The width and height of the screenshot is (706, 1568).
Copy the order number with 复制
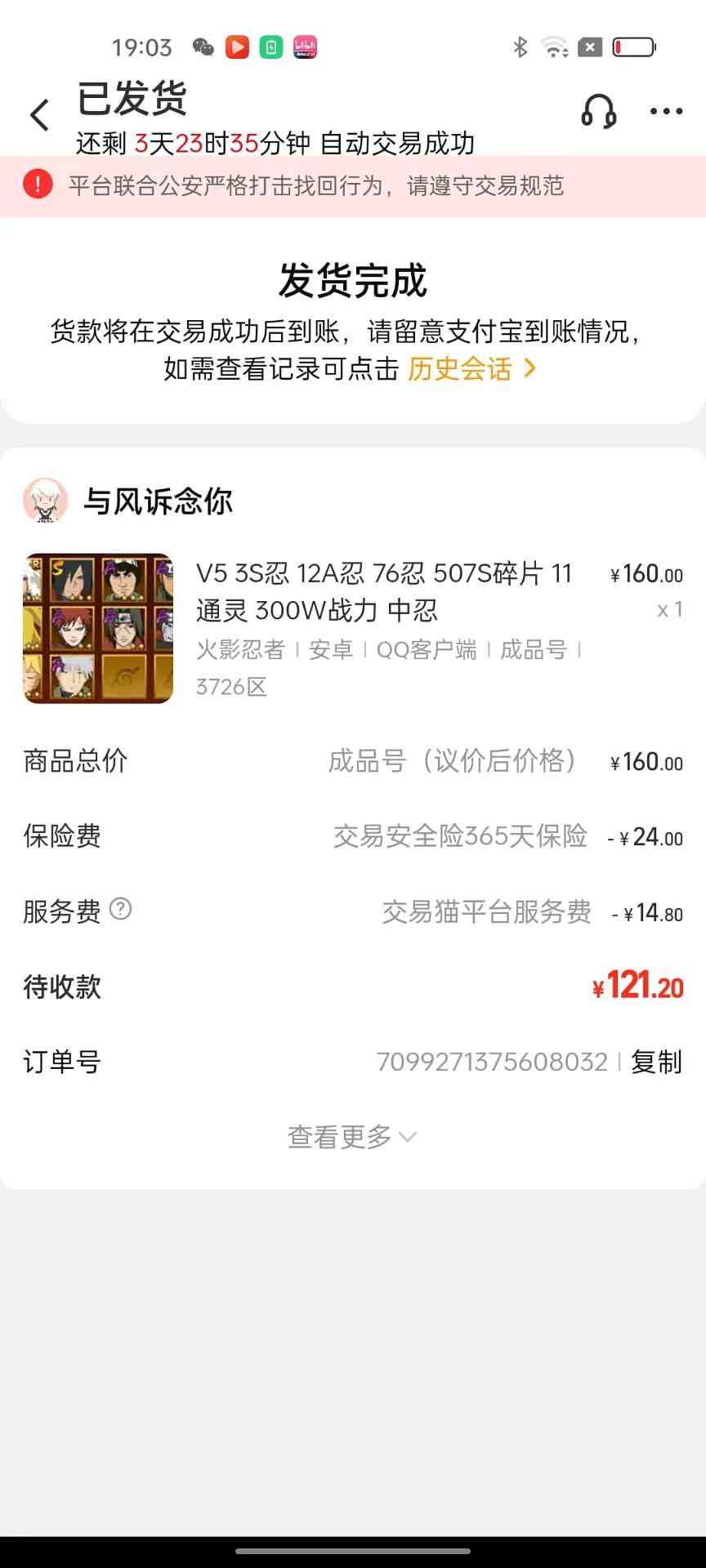pyautogui.click(x=656, y=1062)
